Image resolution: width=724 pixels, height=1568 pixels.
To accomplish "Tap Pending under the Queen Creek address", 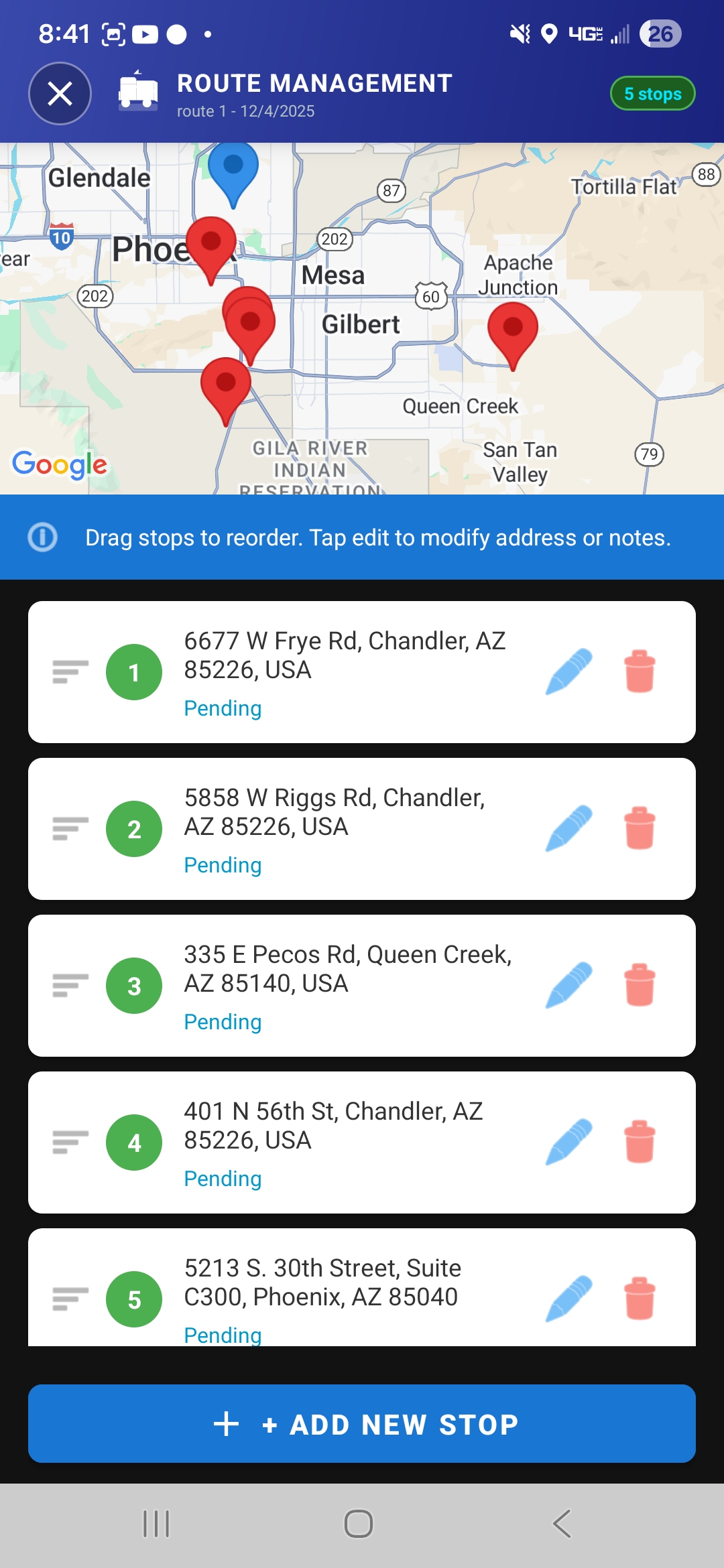I will coord(223,1021).
